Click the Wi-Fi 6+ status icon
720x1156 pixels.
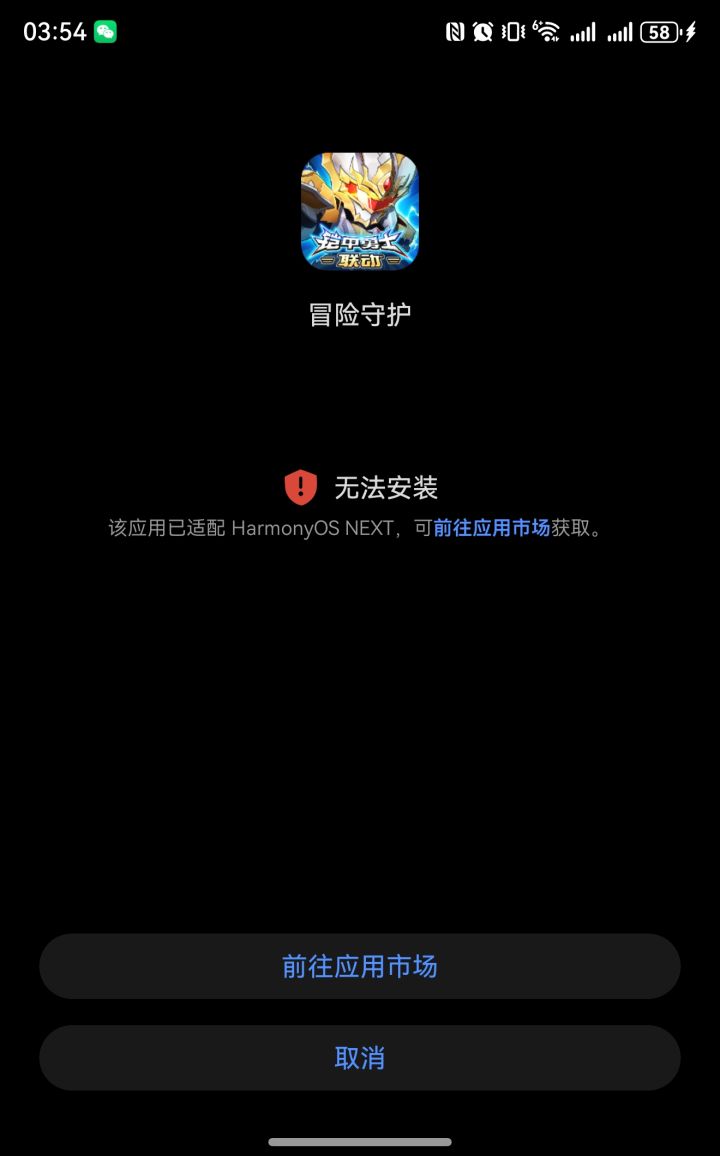point(548,31)
